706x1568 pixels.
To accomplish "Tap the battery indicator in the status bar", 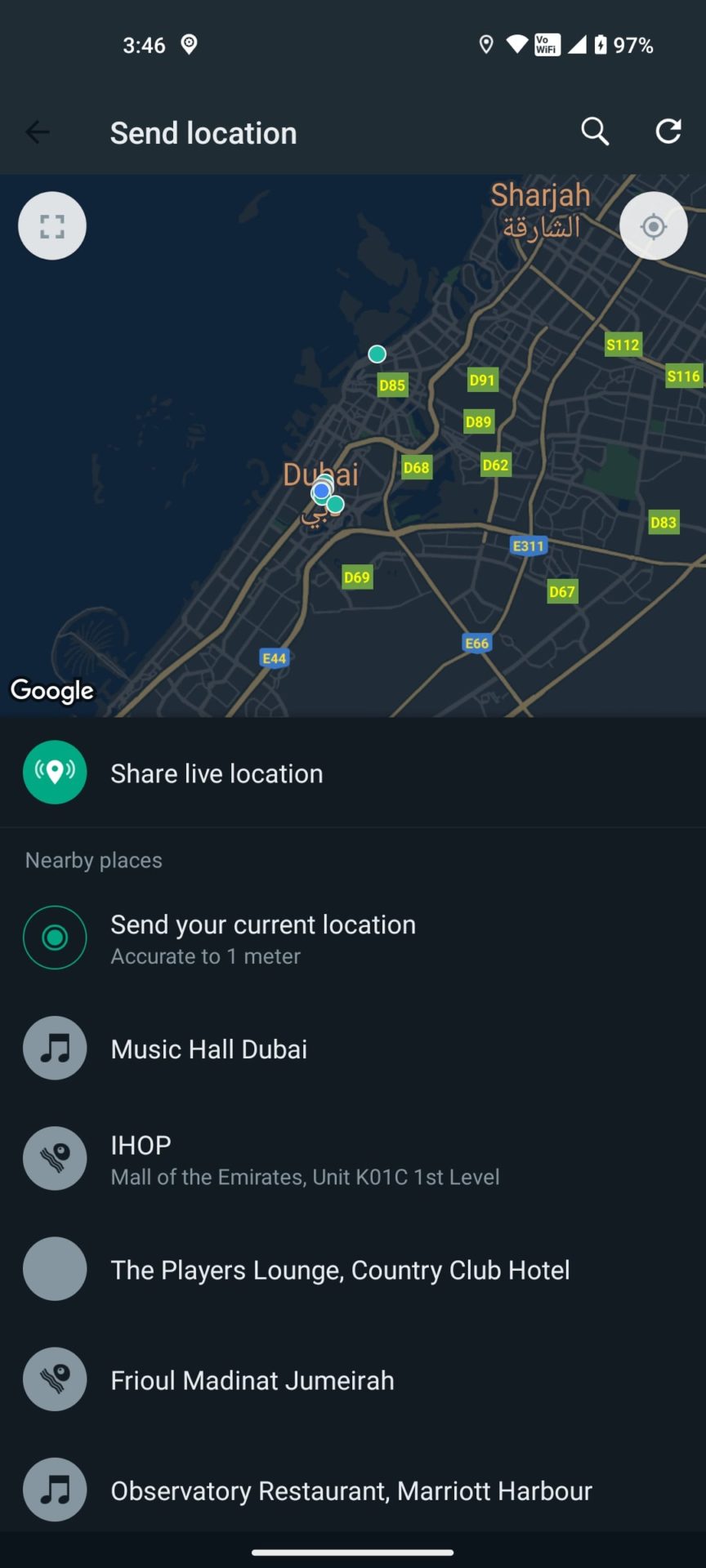I will click(x=602, y=45).
